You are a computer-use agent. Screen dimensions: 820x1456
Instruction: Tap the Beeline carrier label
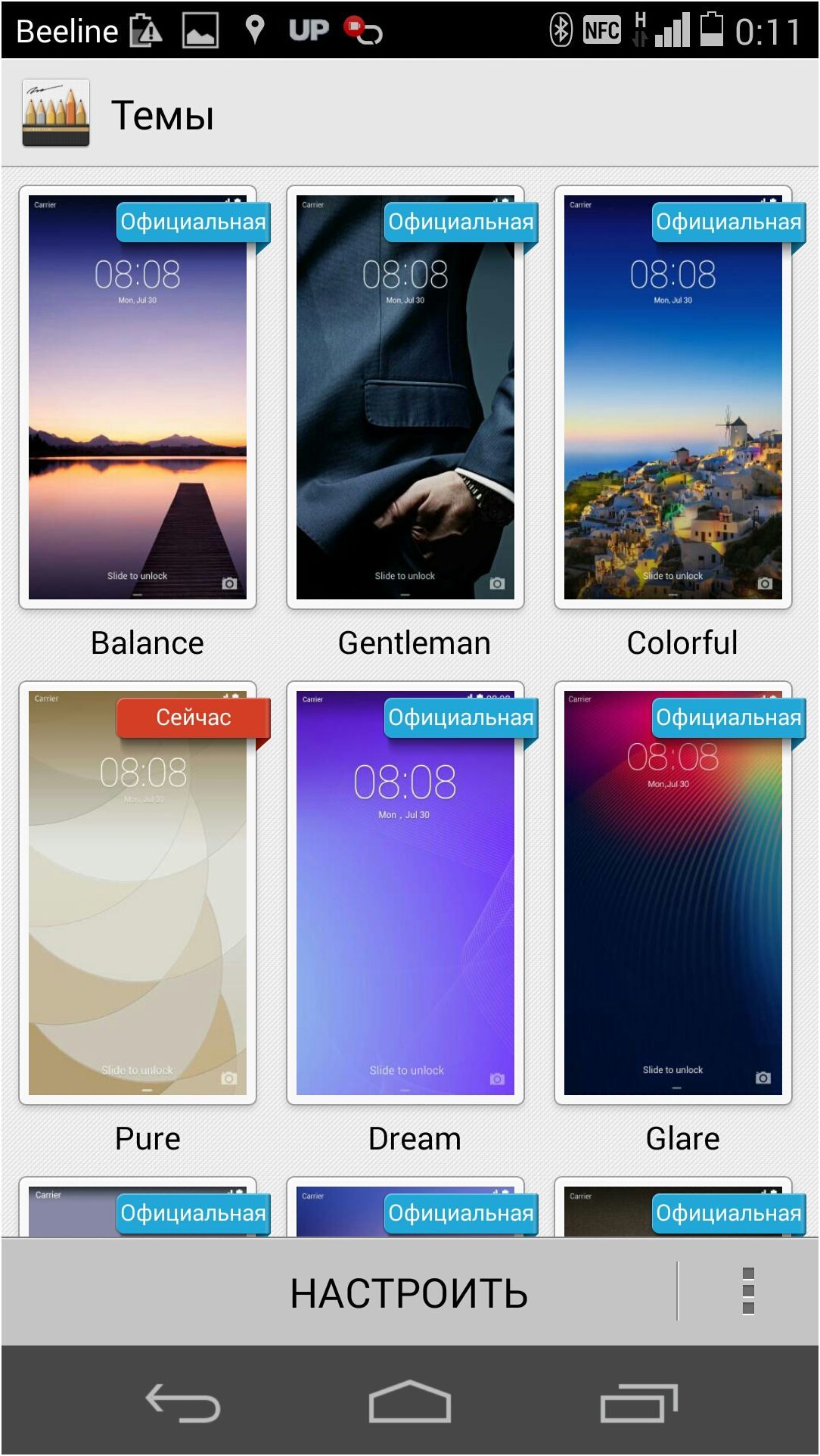tap(67, 30)
